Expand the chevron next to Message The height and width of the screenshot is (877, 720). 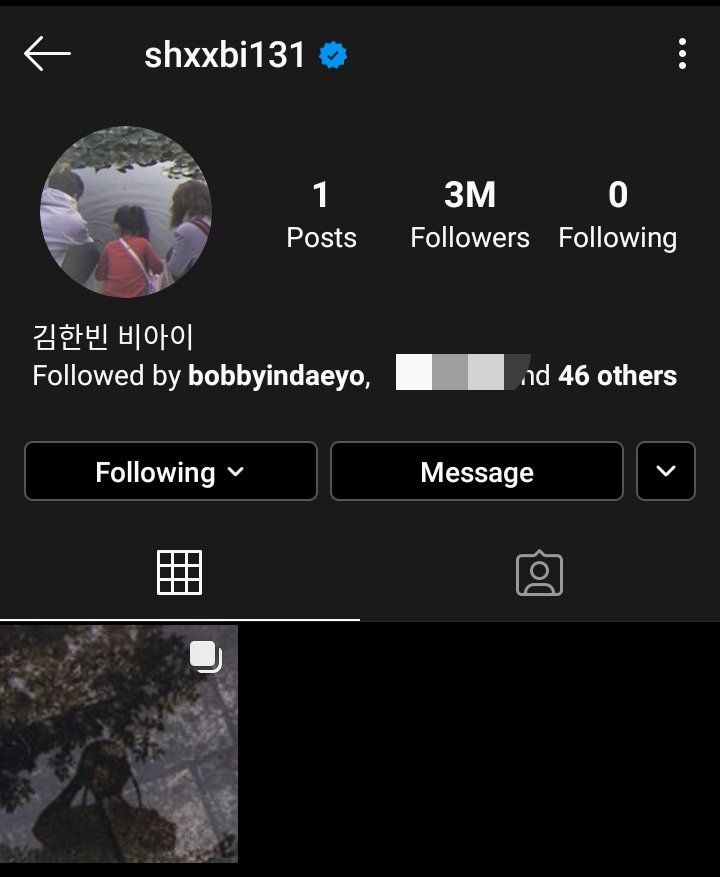point(666,471)
